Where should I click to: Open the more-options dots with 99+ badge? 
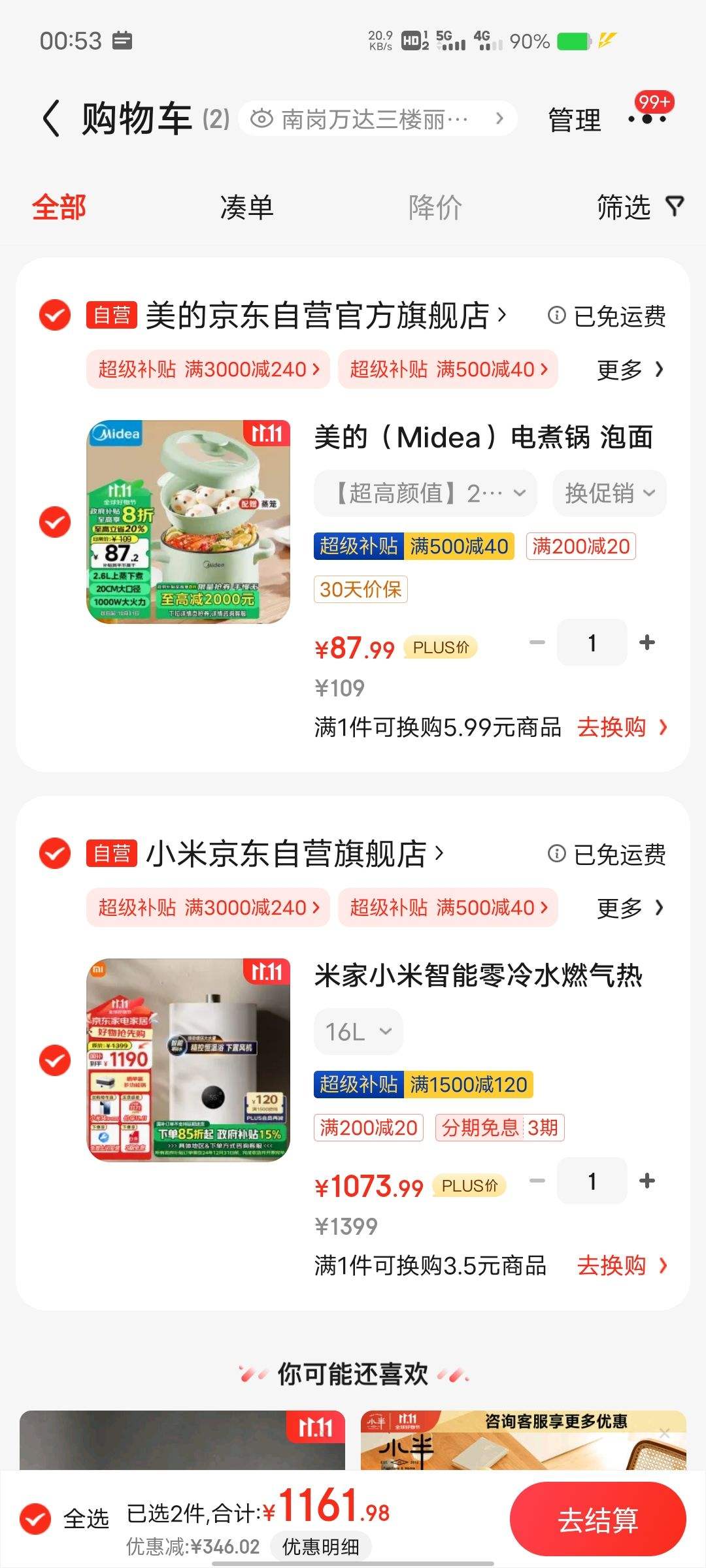click(647, 119)
